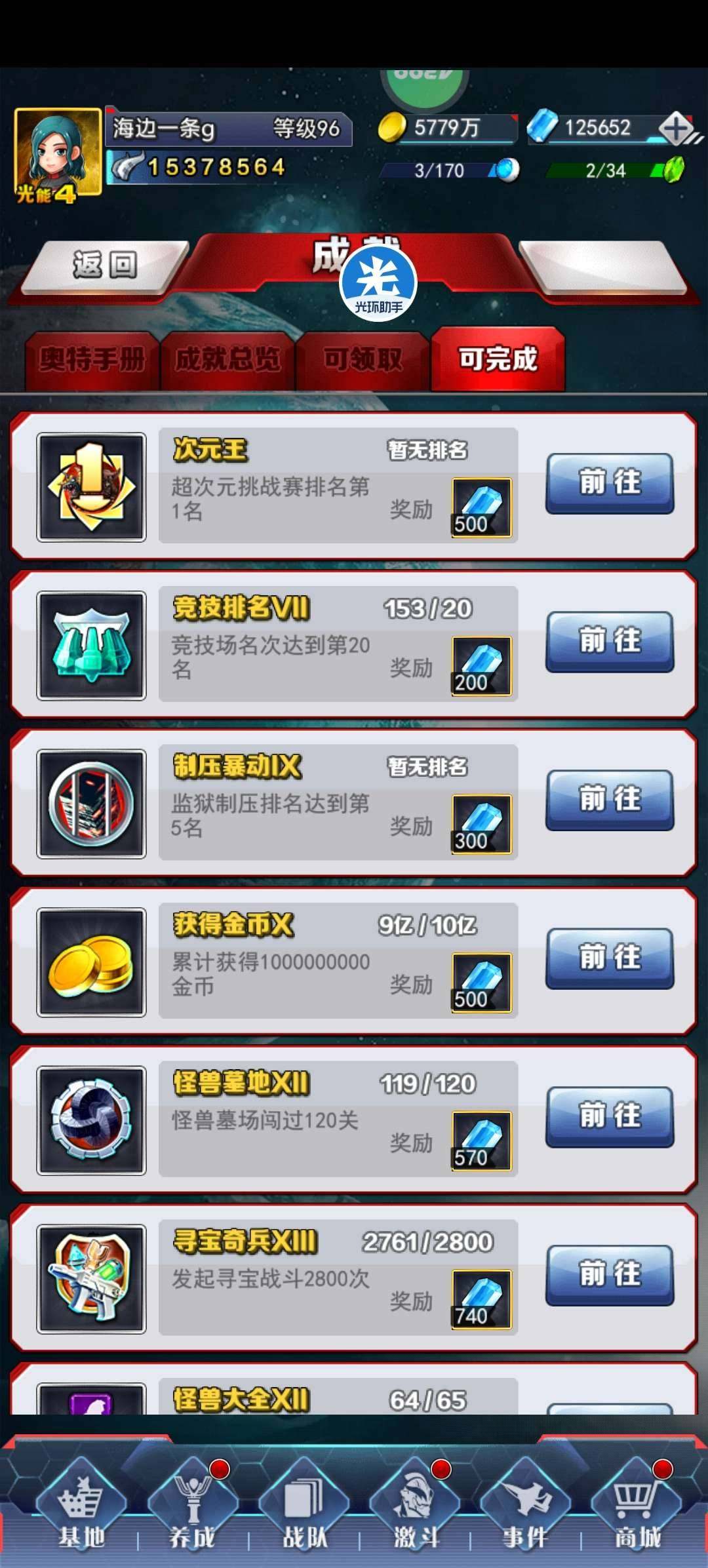Image resolution: width=708 pixels, height=1568 pixels.
Task: Tap 前往 next to 获得金币X
Action: pyautogui.click(x=610, y=958)
